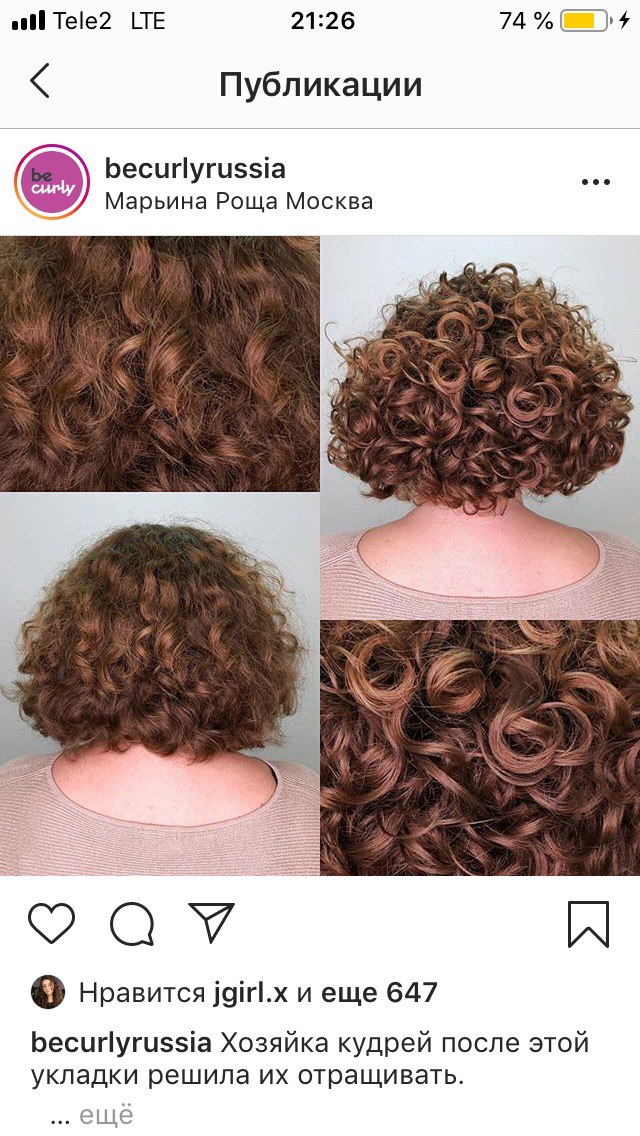Viewport: 640px width, 1136px height.
Task: Open the post's three-dot options menu
Action: [x=596, y=182]
